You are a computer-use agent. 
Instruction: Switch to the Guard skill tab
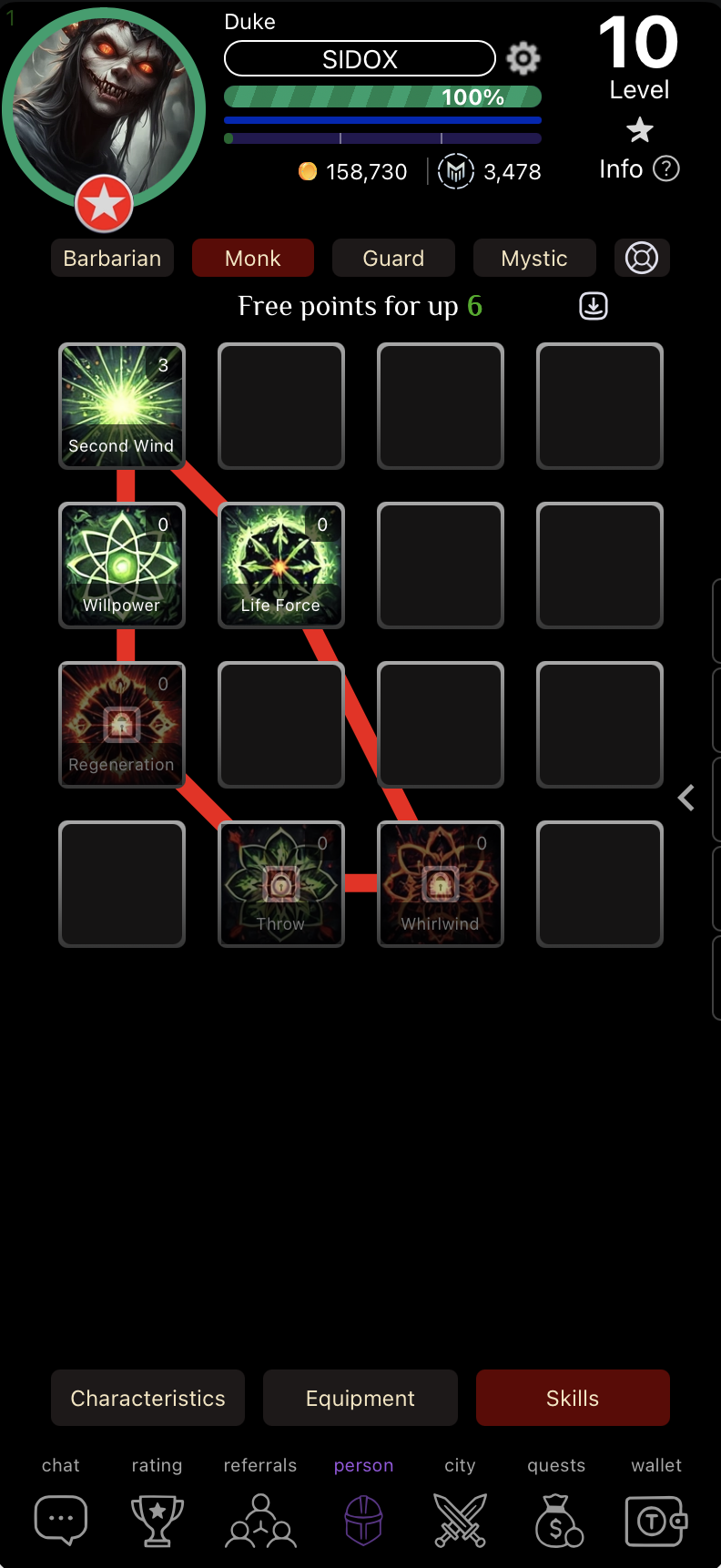[x=393, y=259]
